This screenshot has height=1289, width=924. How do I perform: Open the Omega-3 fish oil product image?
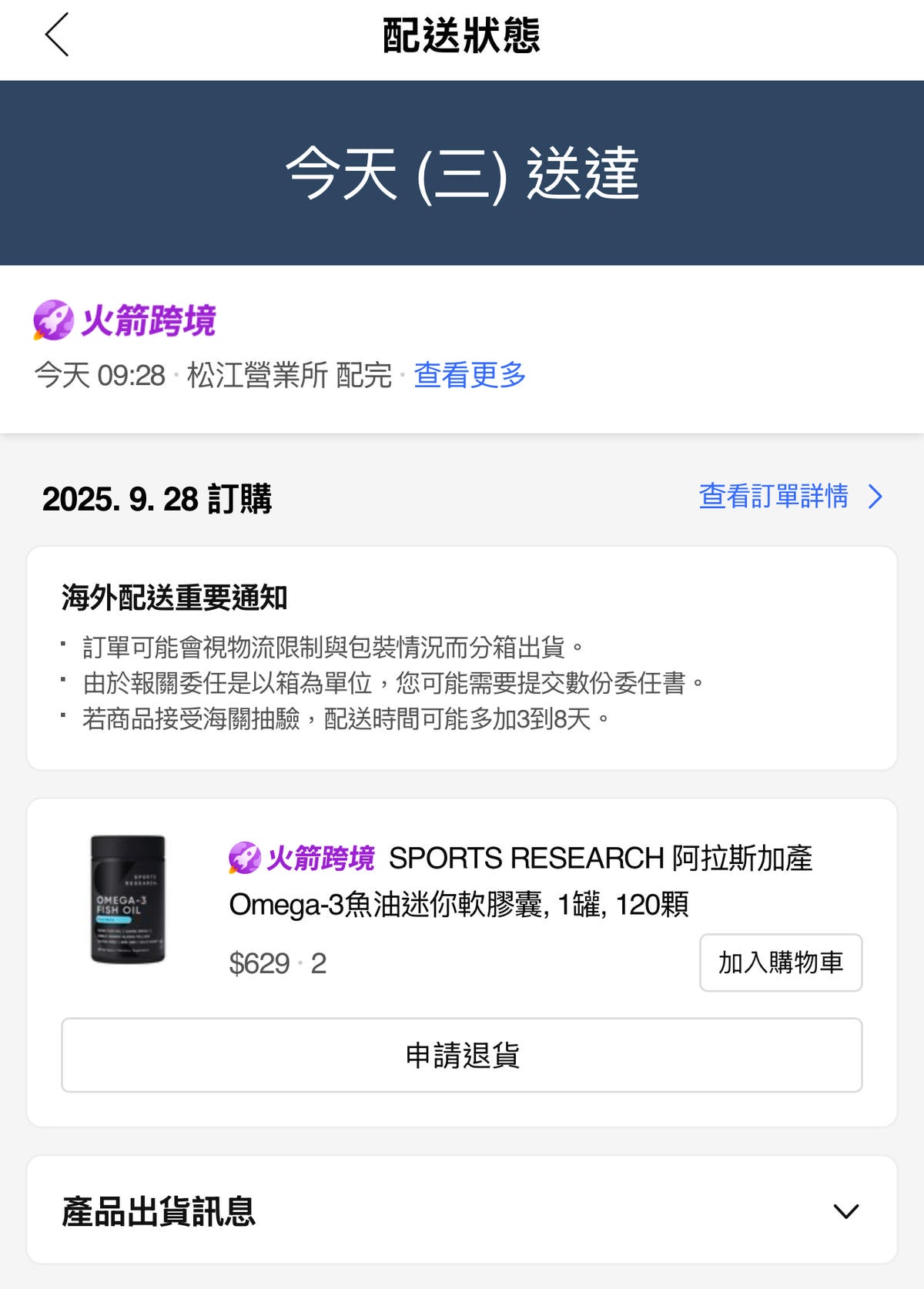point(128,899)
